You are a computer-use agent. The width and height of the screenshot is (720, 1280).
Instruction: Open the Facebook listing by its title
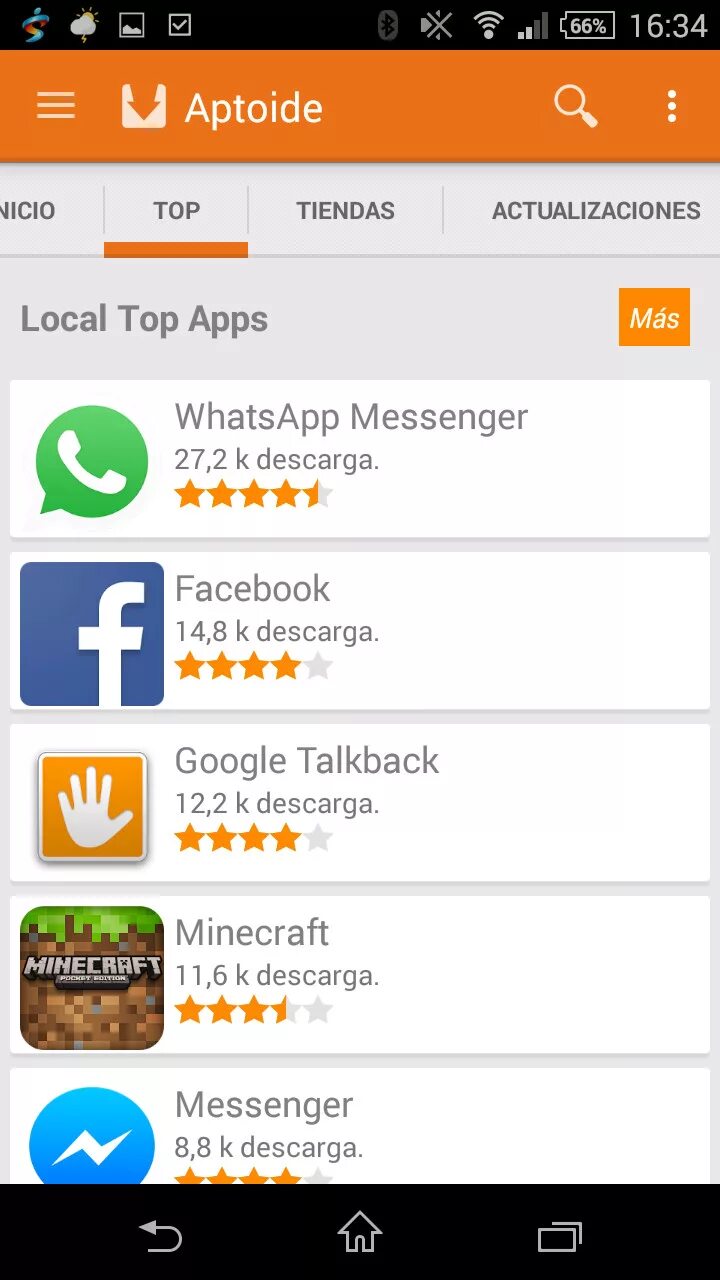pyautogui.click(x=252, y=589)
